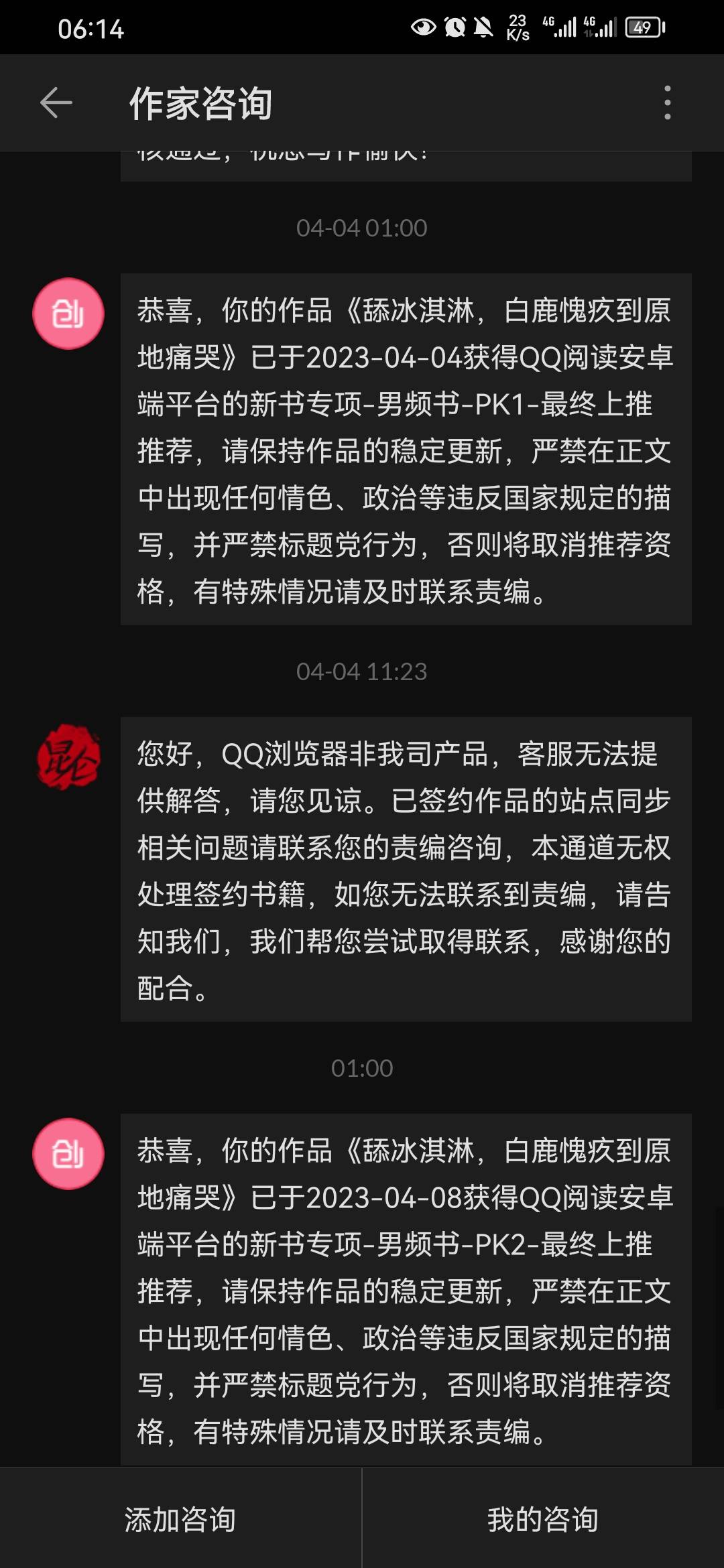Open 我的咨询 tab
Viewport: 724px width, 1568px height.
click(543, 1519)
